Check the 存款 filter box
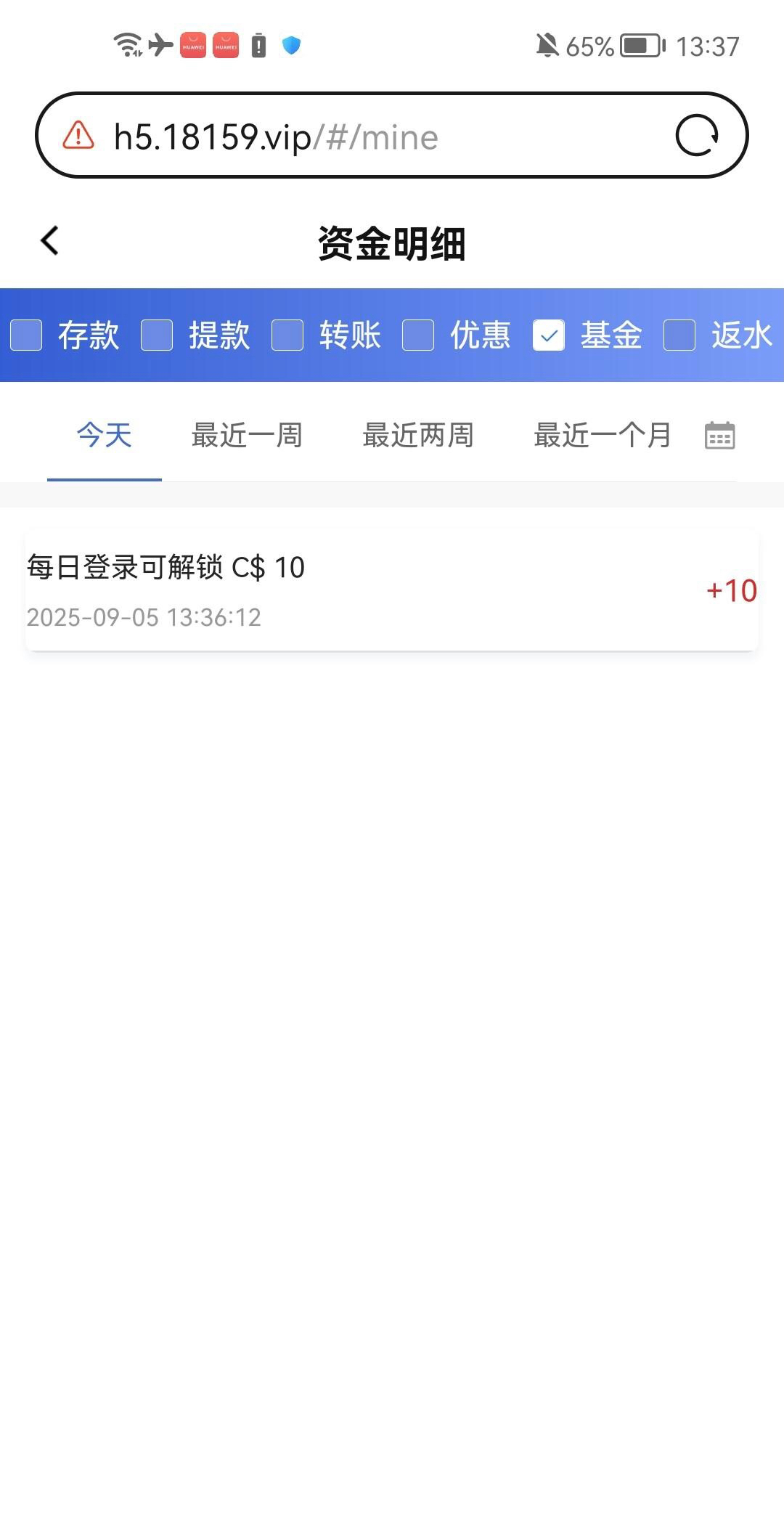784x1524 pixels. 27,335
